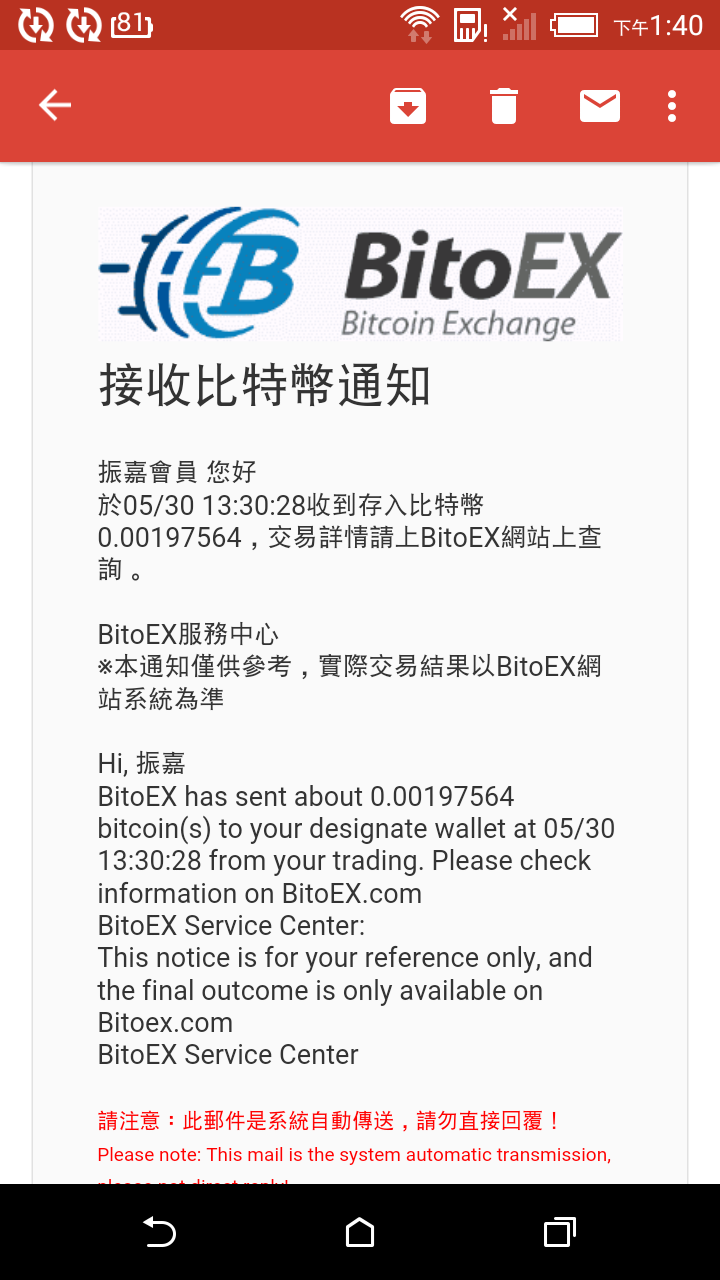This screenshot has width=720, height=1280.
Task: Delete this email with trash icon
Action: [504, 106]
